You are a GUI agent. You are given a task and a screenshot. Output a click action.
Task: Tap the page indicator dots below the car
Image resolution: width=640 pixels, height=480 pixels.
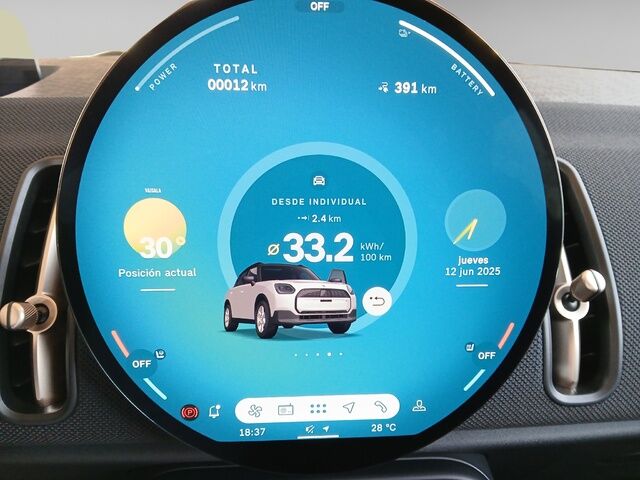pyautogui.click(x=318, y=354)
